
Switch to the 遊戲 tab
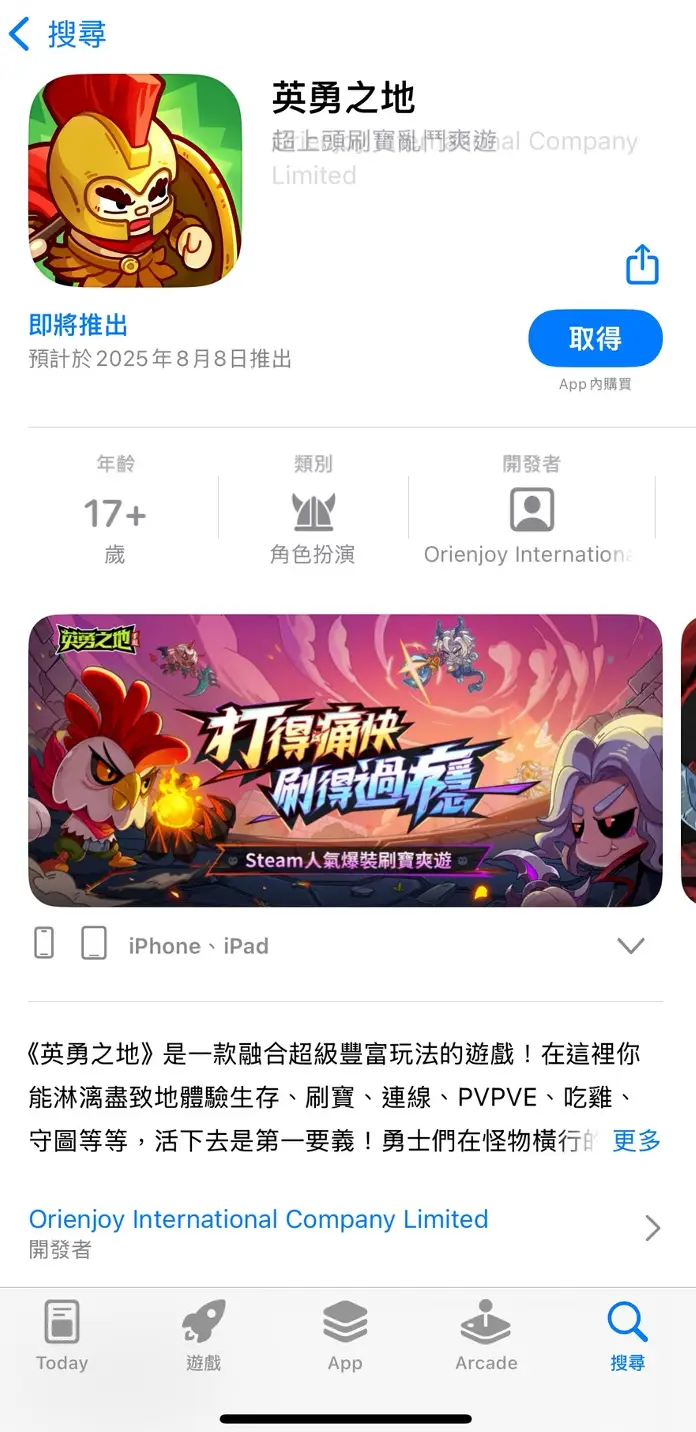203,1336
